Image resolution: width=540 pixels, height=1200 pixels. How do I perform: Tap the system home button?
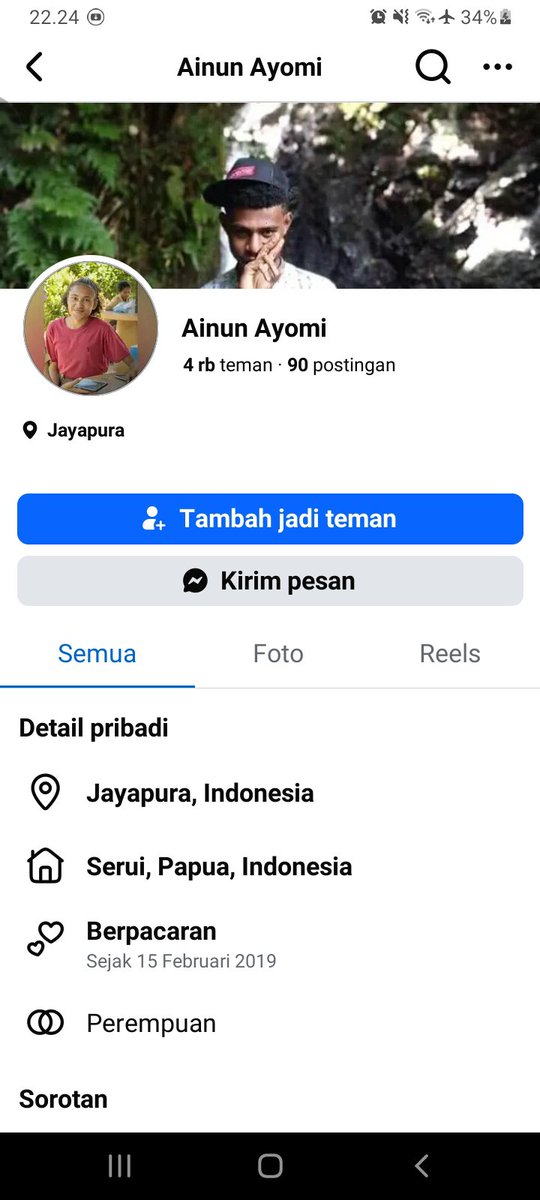pyautogui.click(x=270, y=1165)
